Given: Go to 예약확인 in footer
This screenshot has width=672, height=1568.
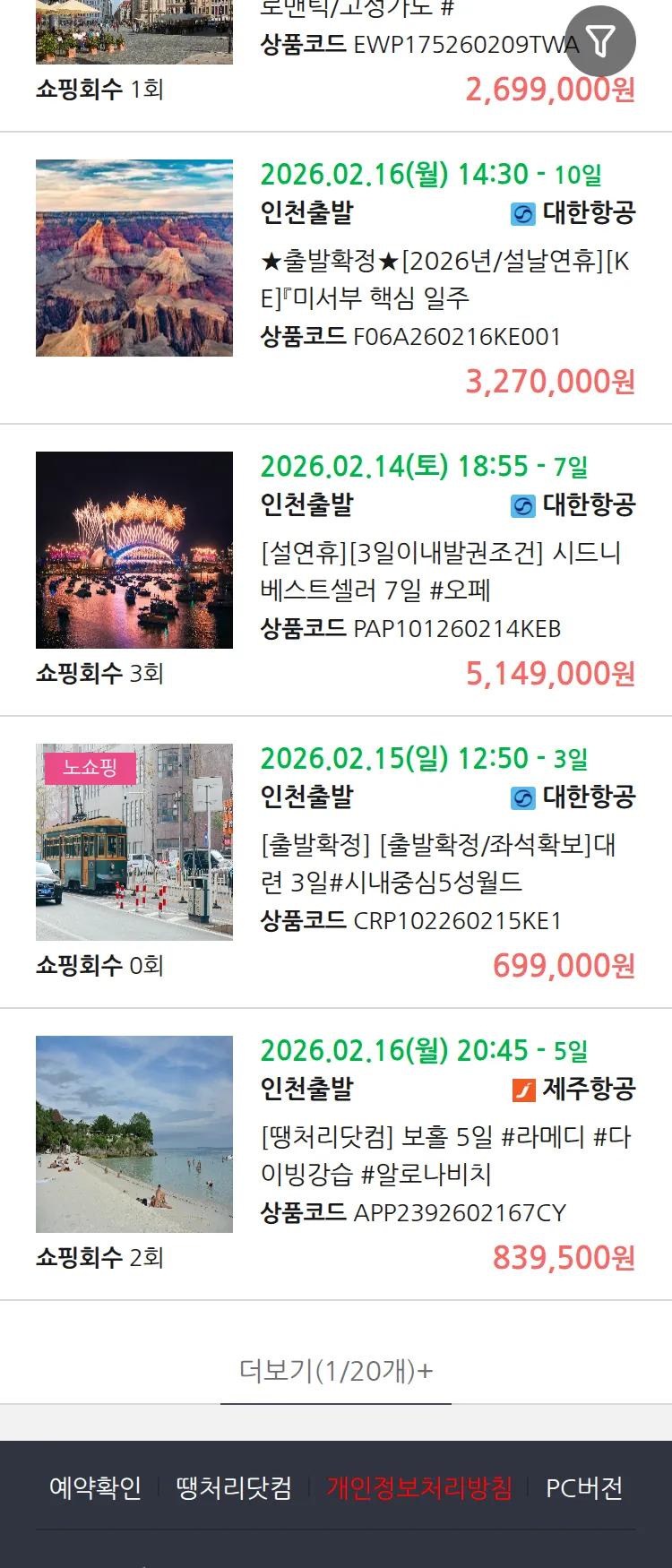Looking at the screenshot, I should click(x=95, y=1488).
